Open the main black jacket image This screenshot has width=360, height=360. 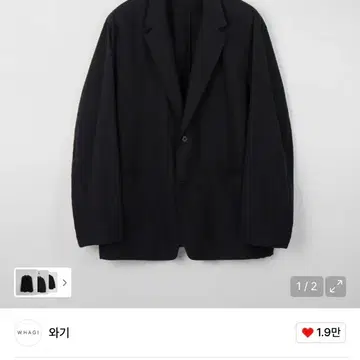(180, 133)
